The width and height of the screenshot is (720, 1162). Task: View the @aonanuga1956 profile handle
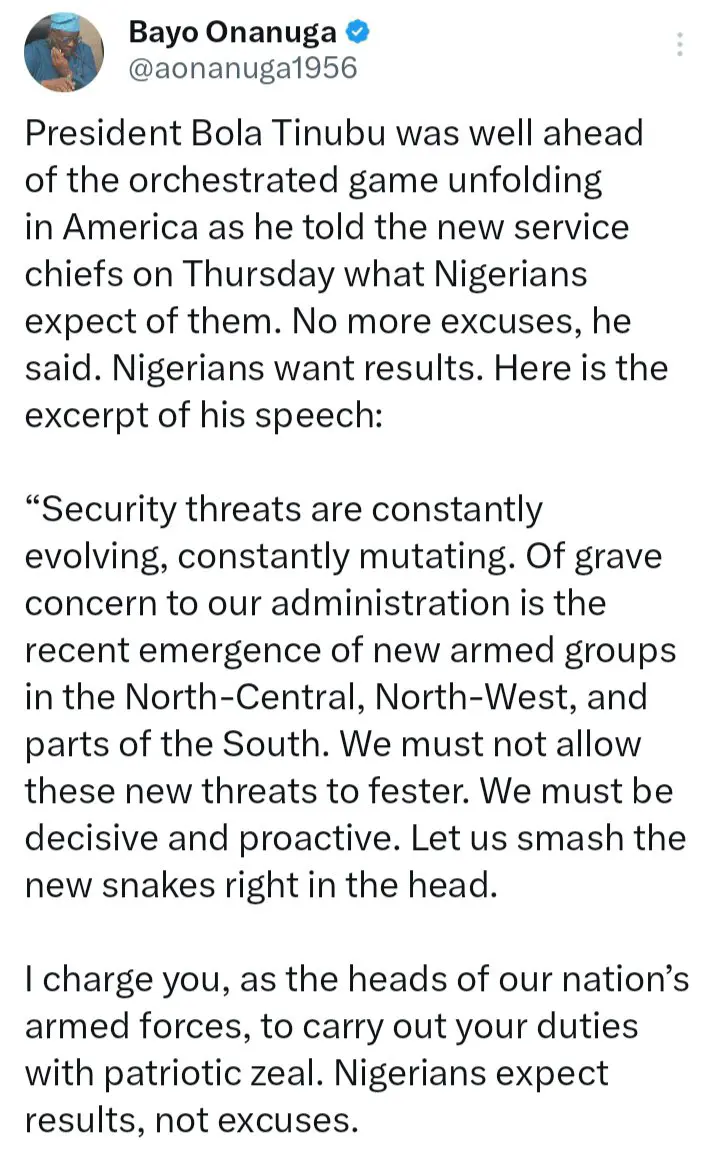click(243, 69)
